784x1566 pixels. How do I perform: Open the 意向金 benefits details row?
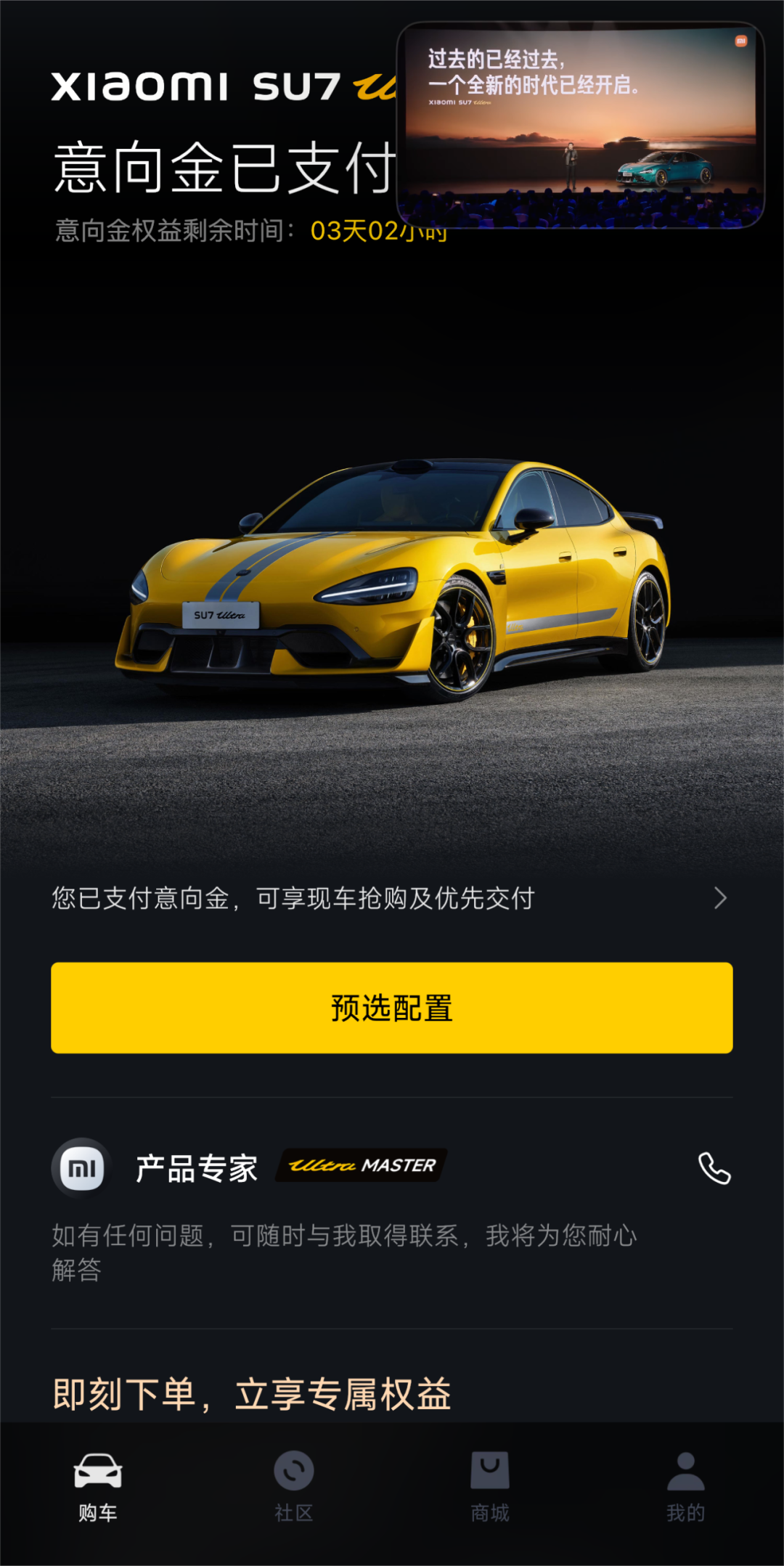pyautogui.click(x=392, y=898)
